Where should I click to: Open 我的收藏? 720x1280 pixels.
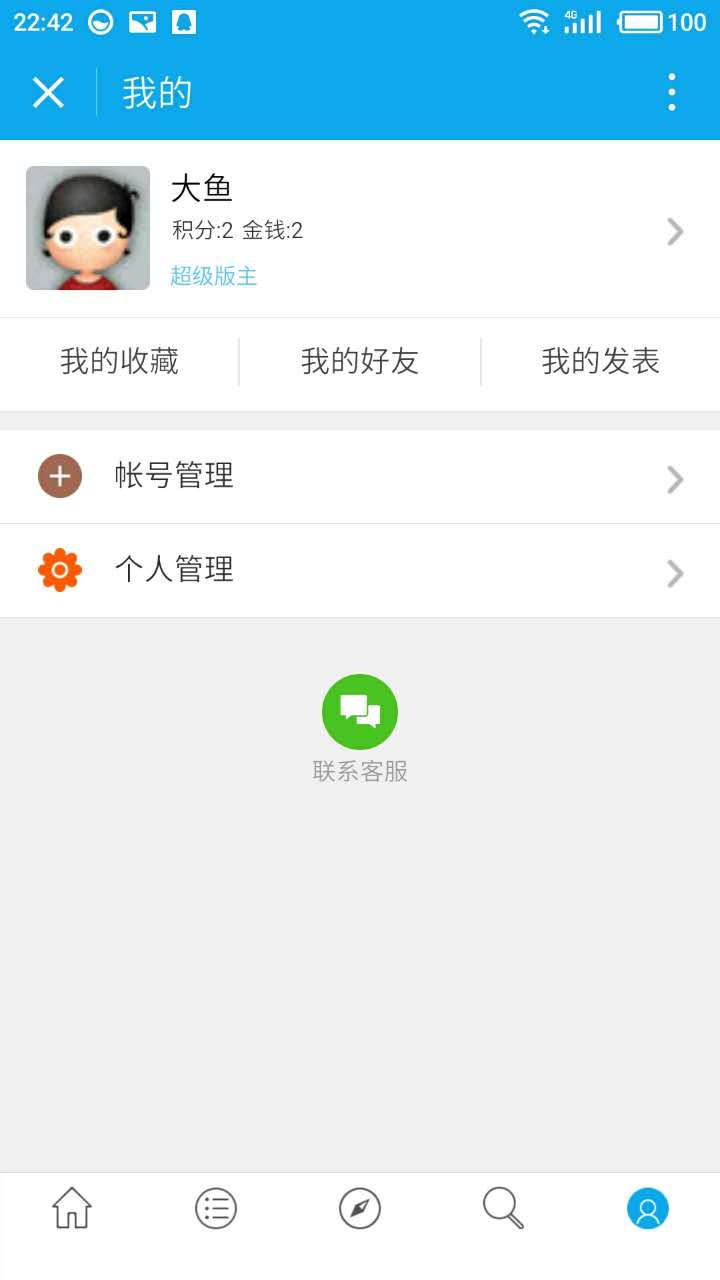coord(119,362)
